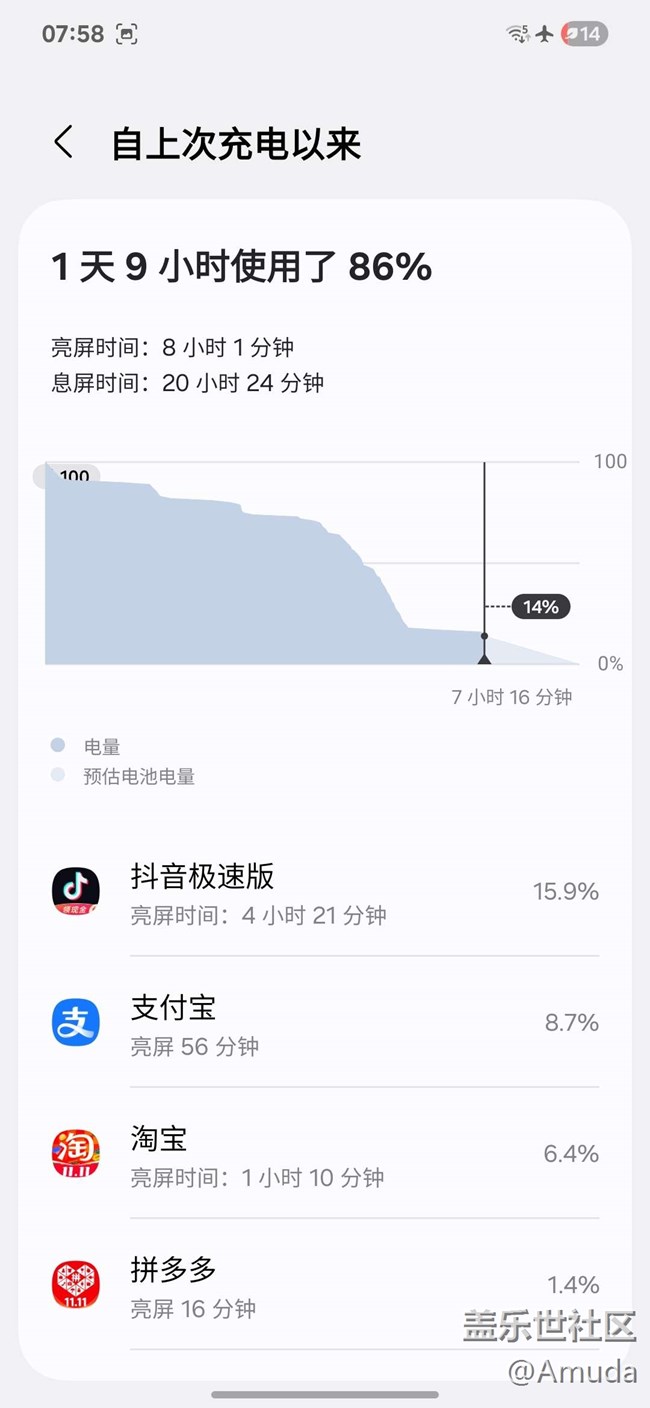Go back using the top-left arrow
The height and width of the screenshot is (1408, 650).
pos(64,143)
